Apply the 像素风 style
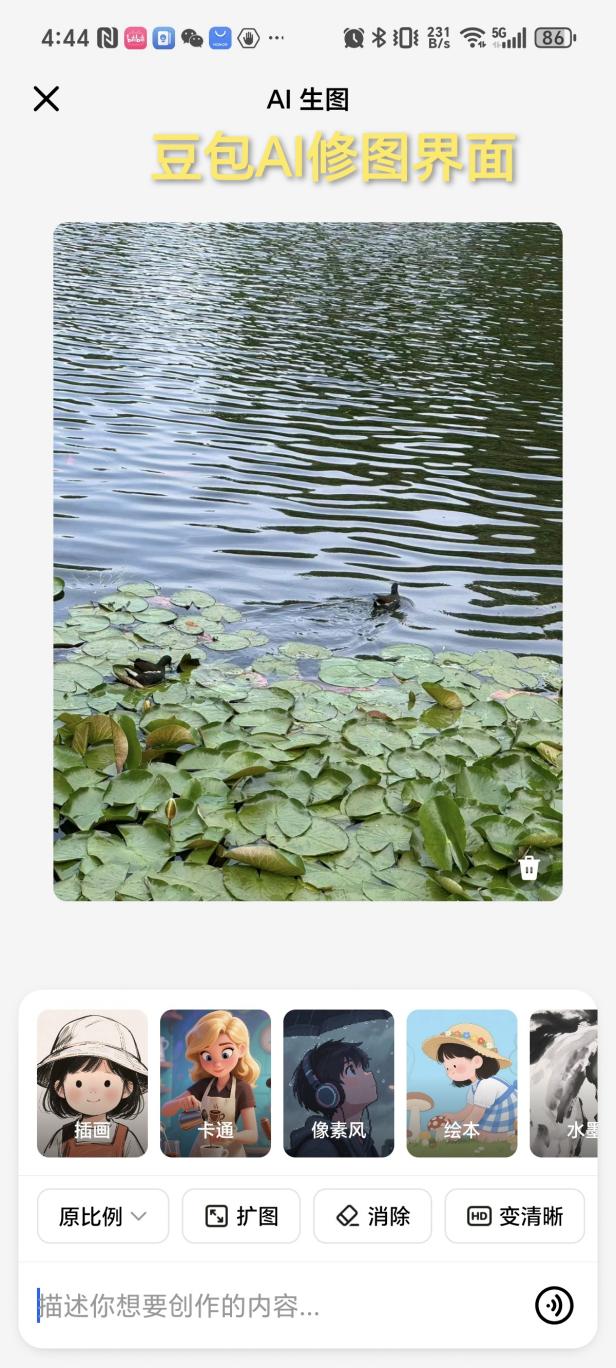 [x=338, y=1083]
